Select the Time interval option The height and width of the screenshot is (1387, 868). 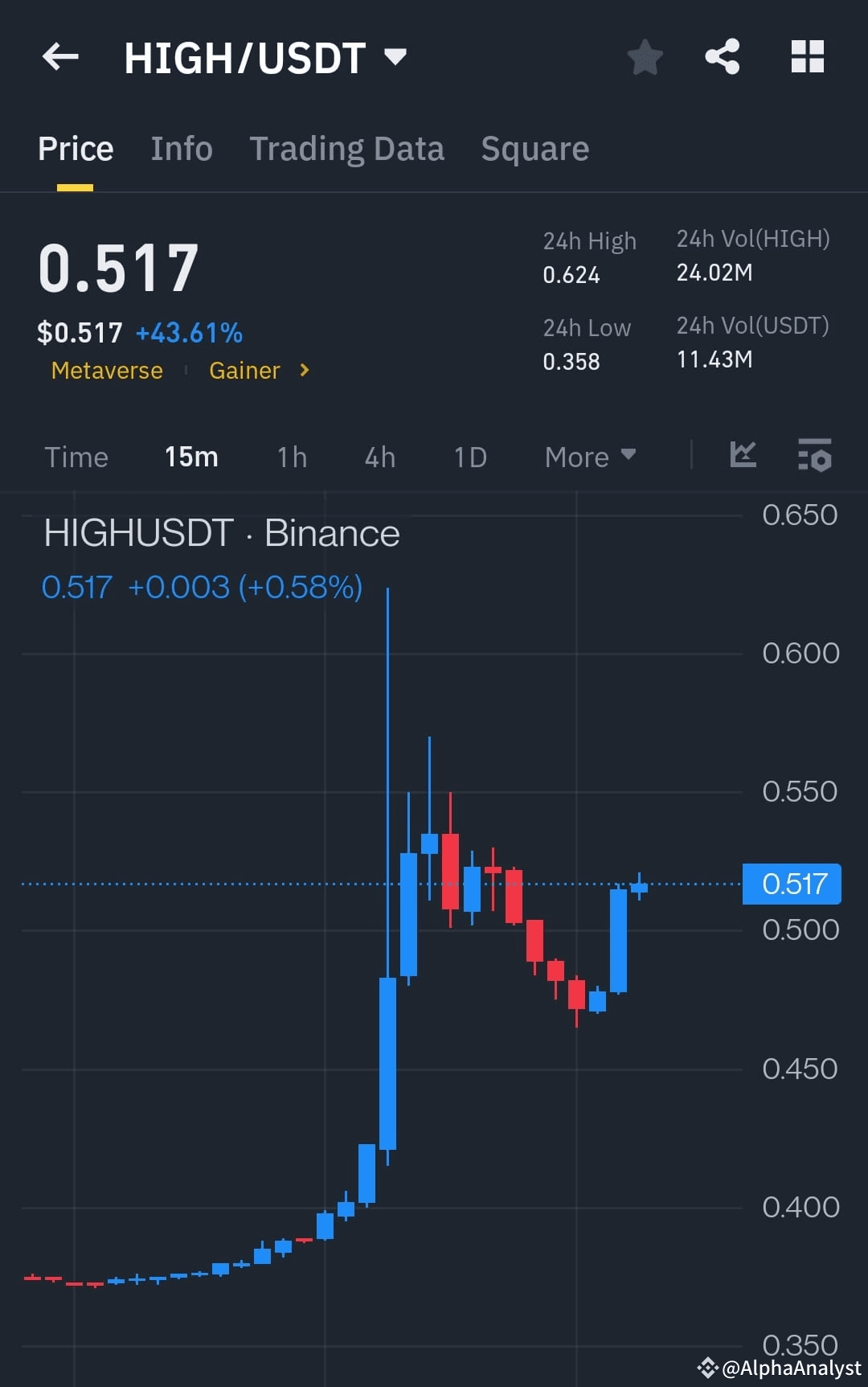coord(76,456)
